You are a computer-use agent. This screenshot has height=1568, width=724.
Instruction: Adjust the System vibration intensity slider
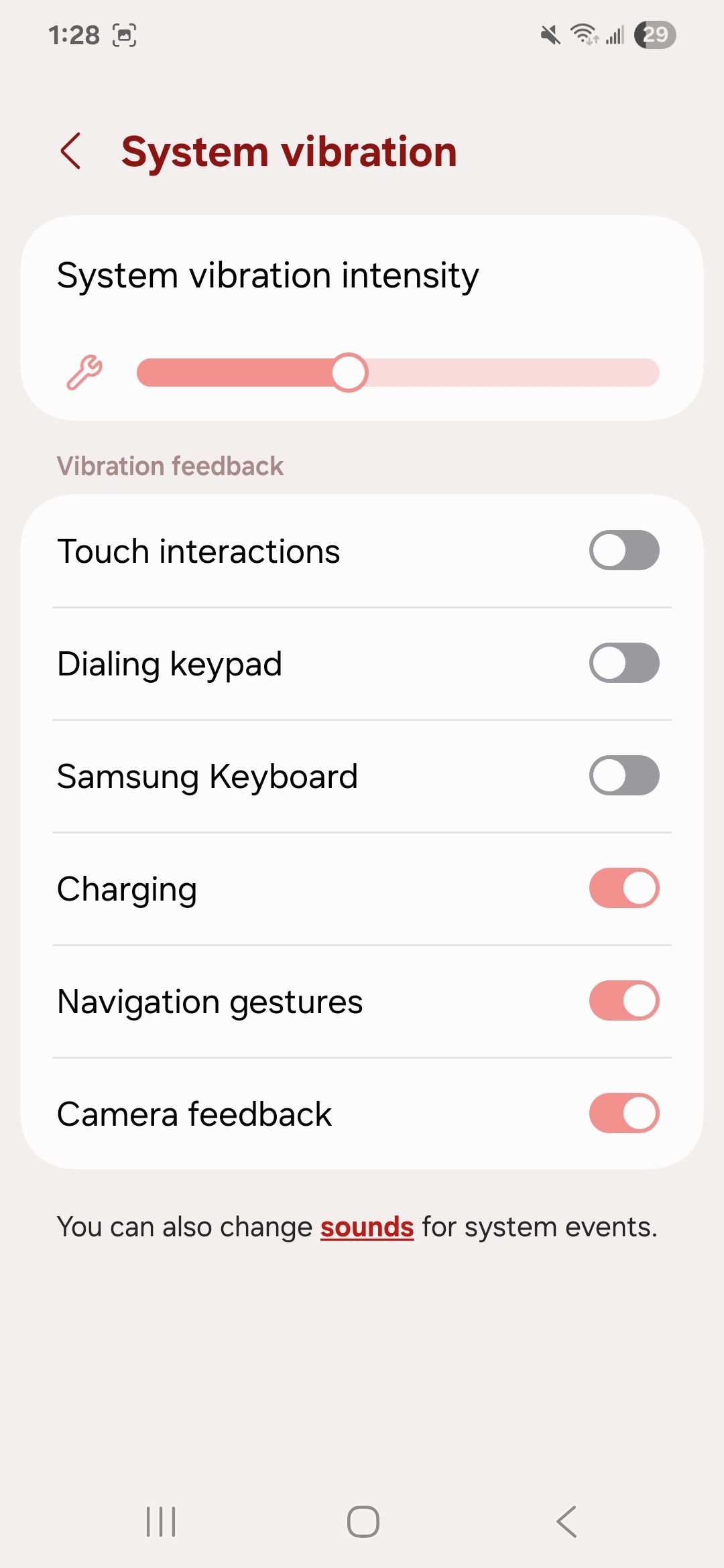349,373
